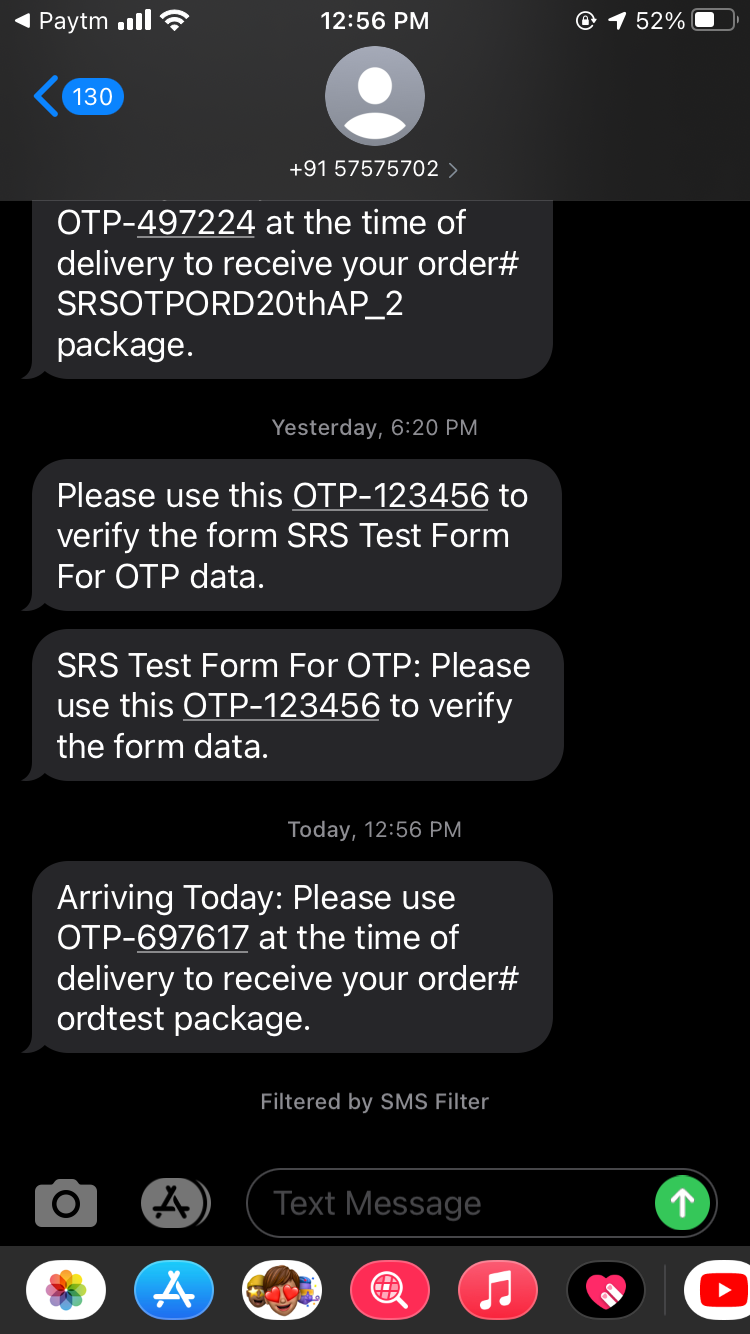Open the Memoji stickers app
Image resolution: width=750 pixels, height=1334 pixels.
[282, 1291]
